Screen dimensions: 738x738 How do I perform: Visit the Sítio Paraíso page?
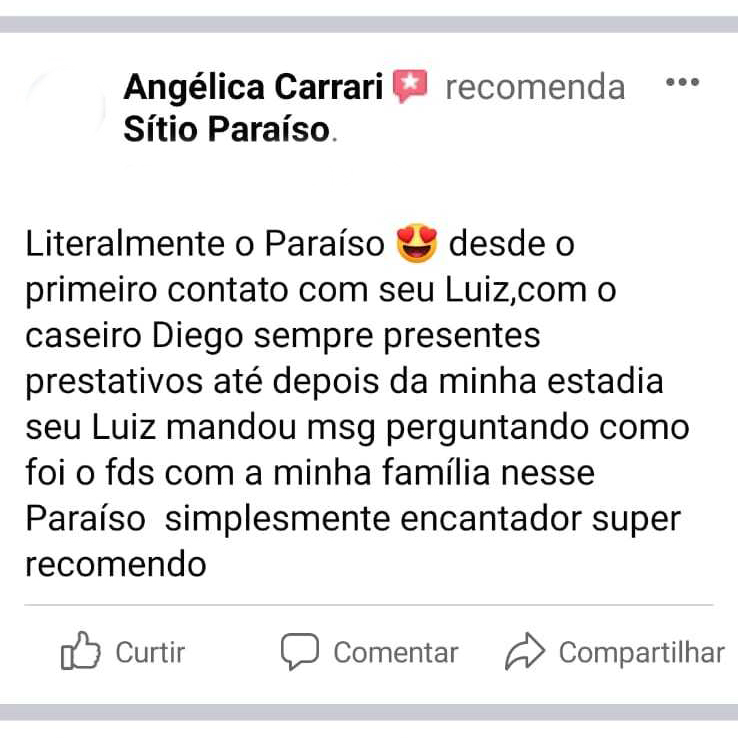coord(227,130)
